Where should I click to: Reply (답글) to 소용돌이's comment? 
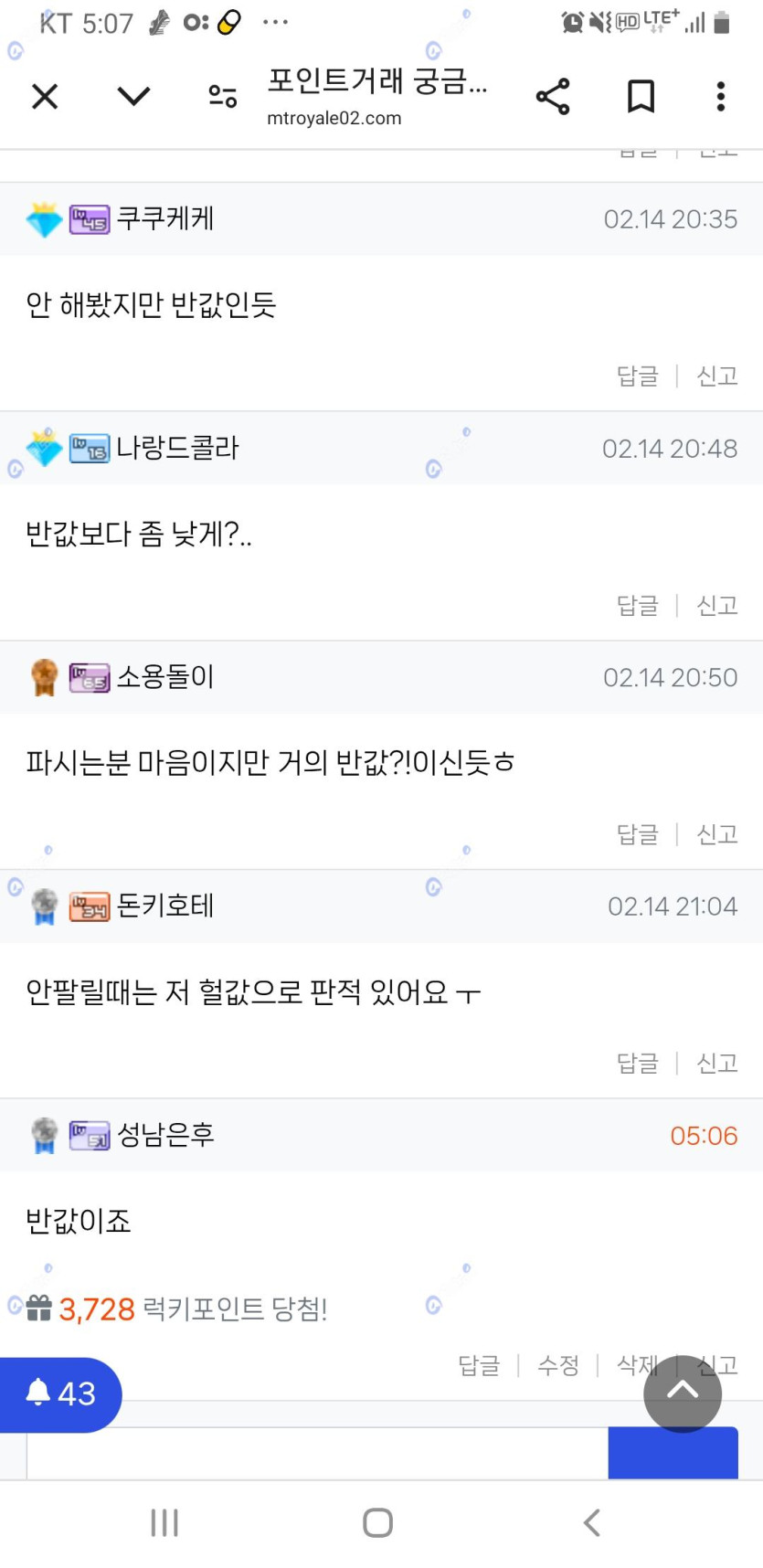637,834
